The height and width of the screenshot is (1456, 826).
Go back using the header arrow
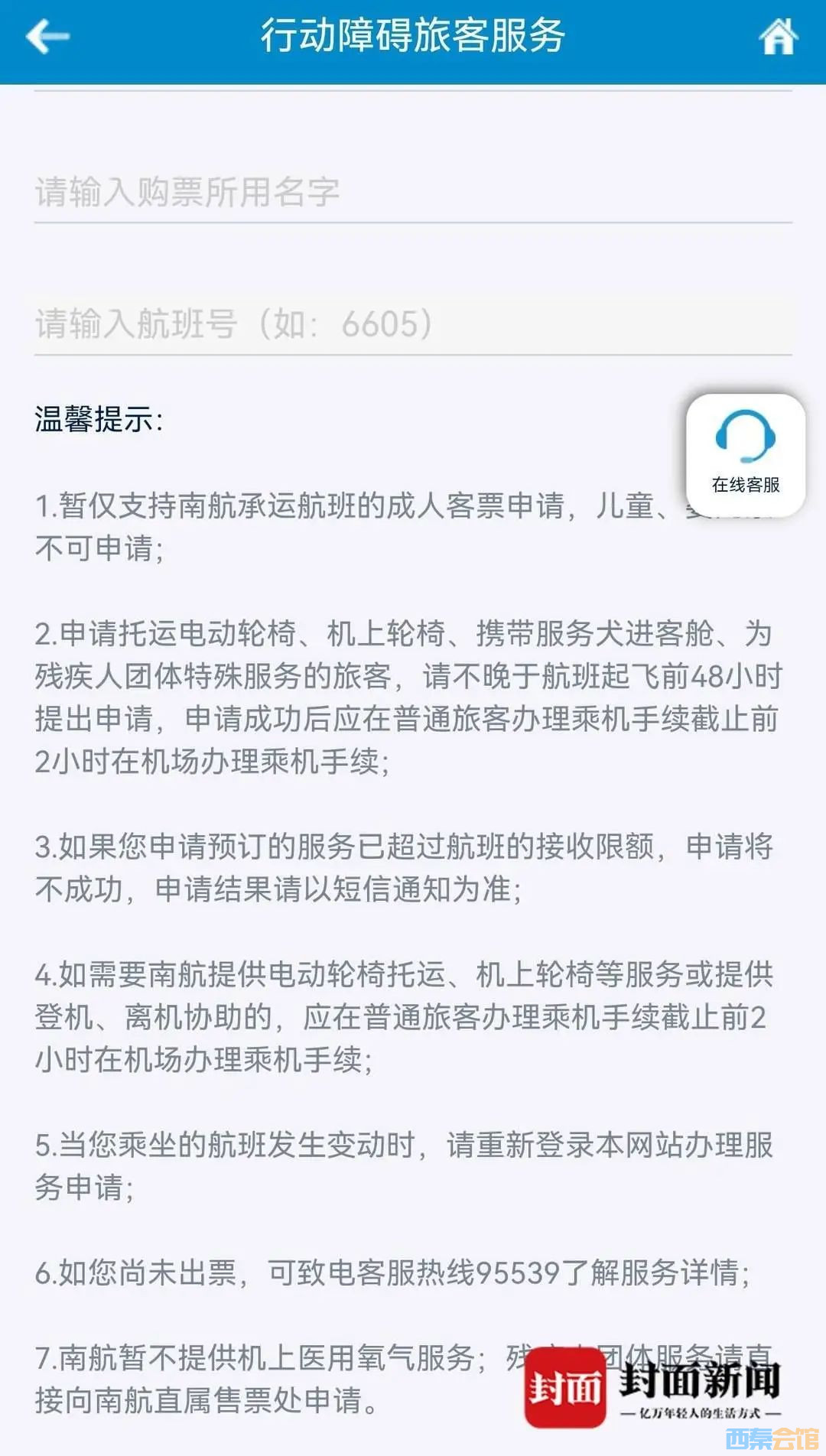point(47,36)
